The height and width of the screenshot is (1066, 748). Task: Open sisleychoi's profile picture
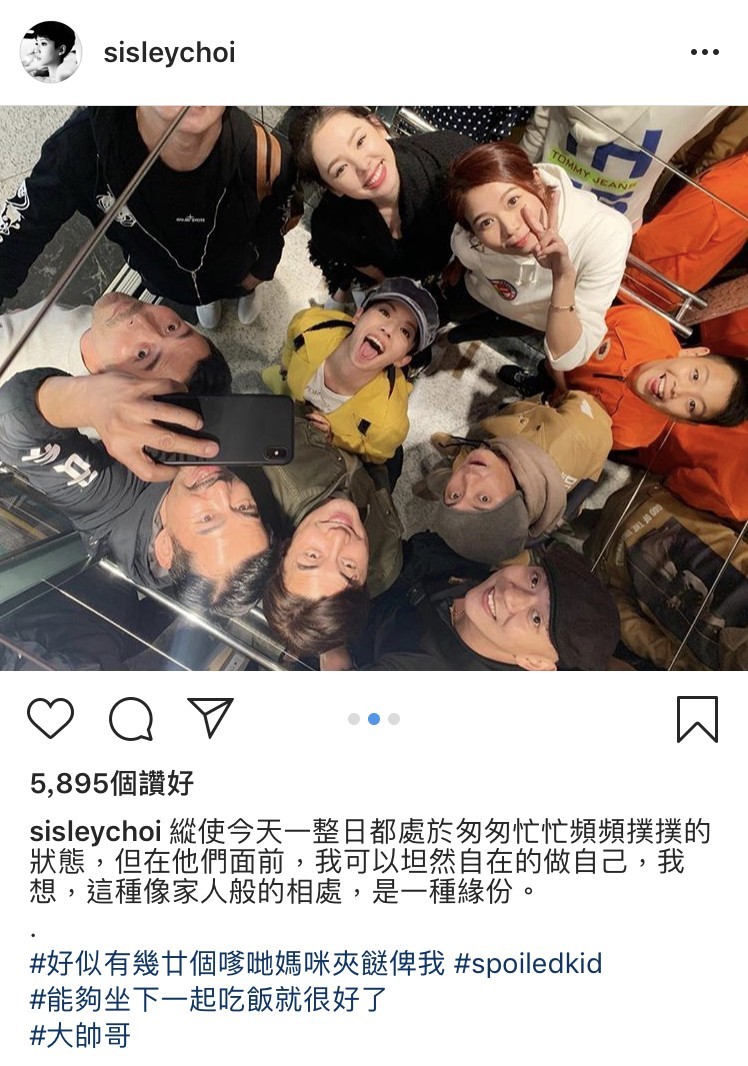coord(50,52)
